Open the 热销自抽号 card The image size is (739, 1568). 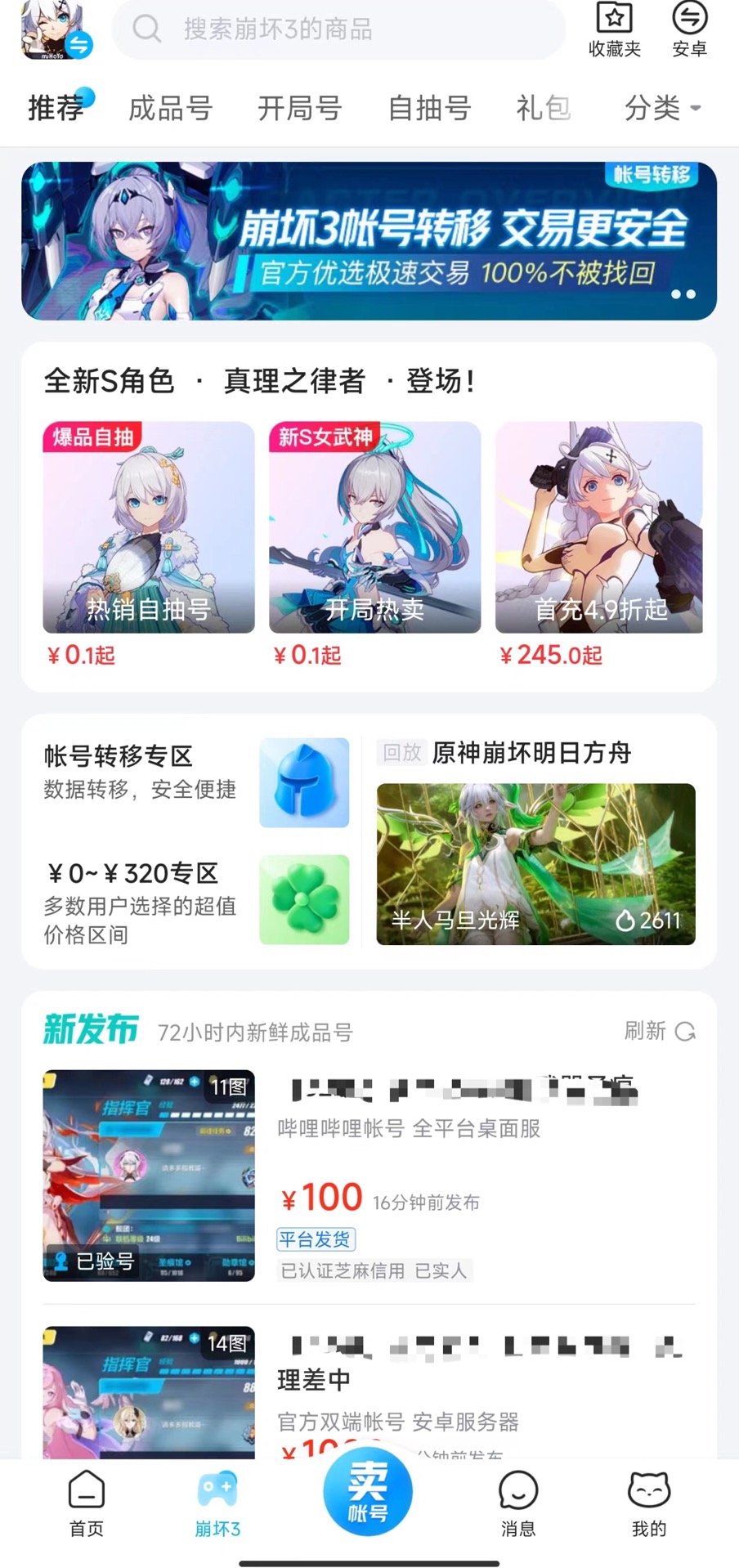click(x=149, y=527)
